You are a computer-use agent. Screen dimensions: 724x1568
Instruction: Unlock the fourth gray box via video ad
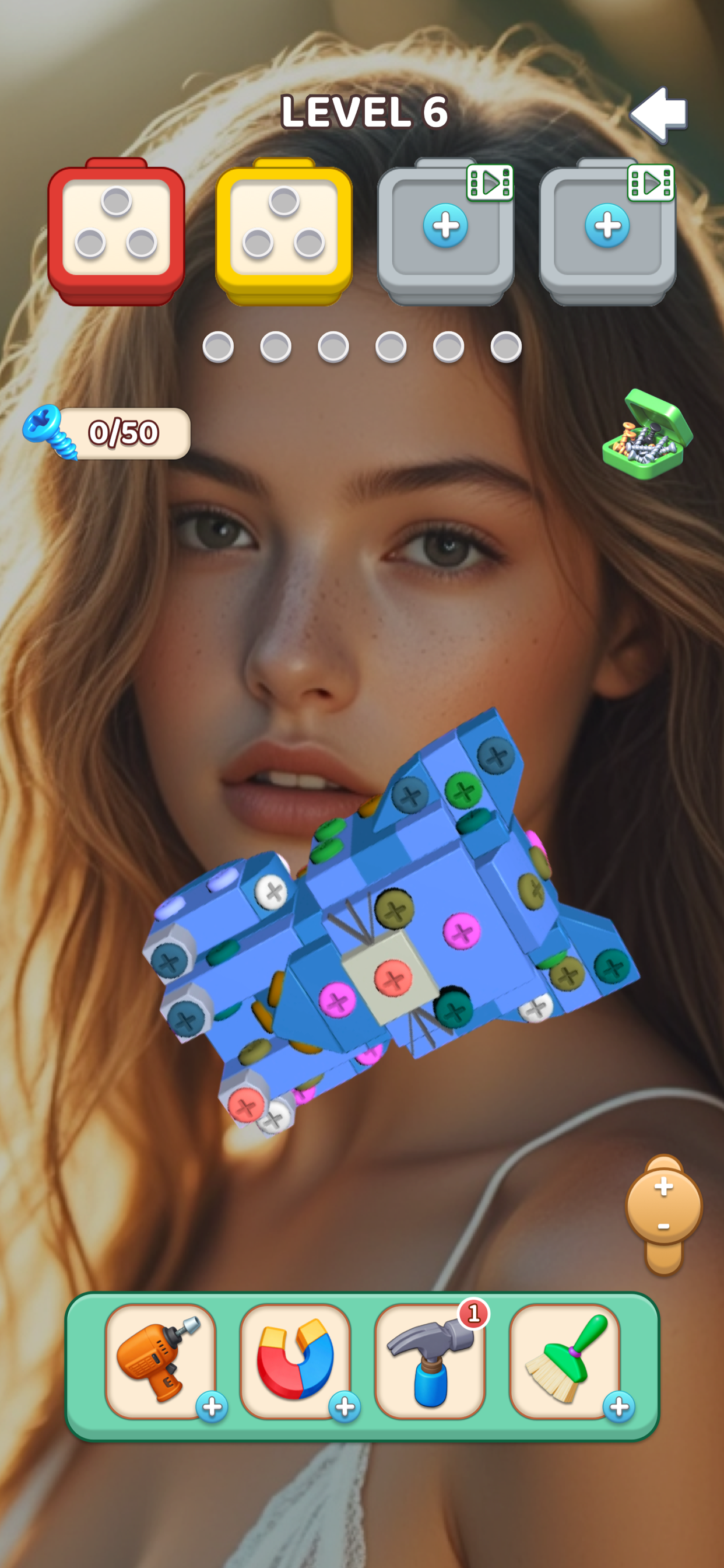click(x=607, y=227)
